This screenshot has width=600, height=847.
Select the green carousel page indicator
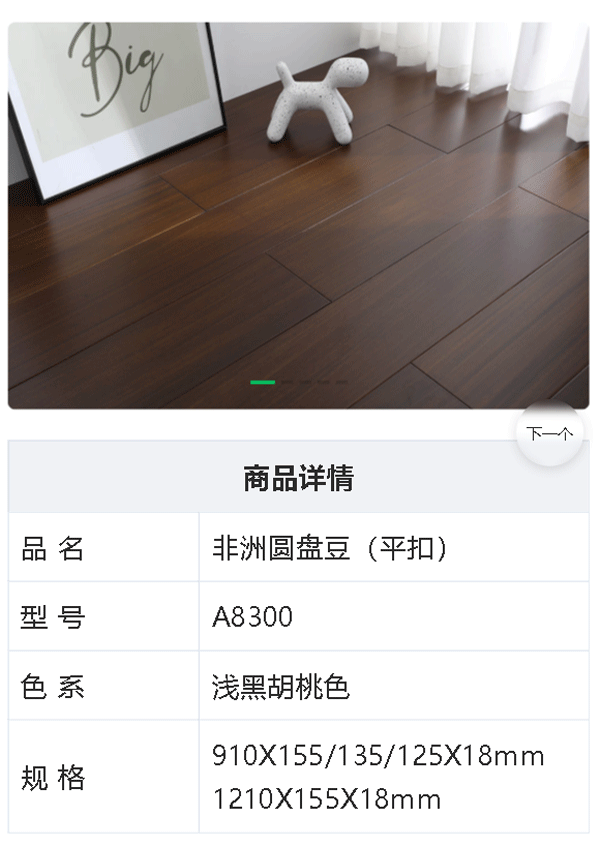(x=262, y=382)
